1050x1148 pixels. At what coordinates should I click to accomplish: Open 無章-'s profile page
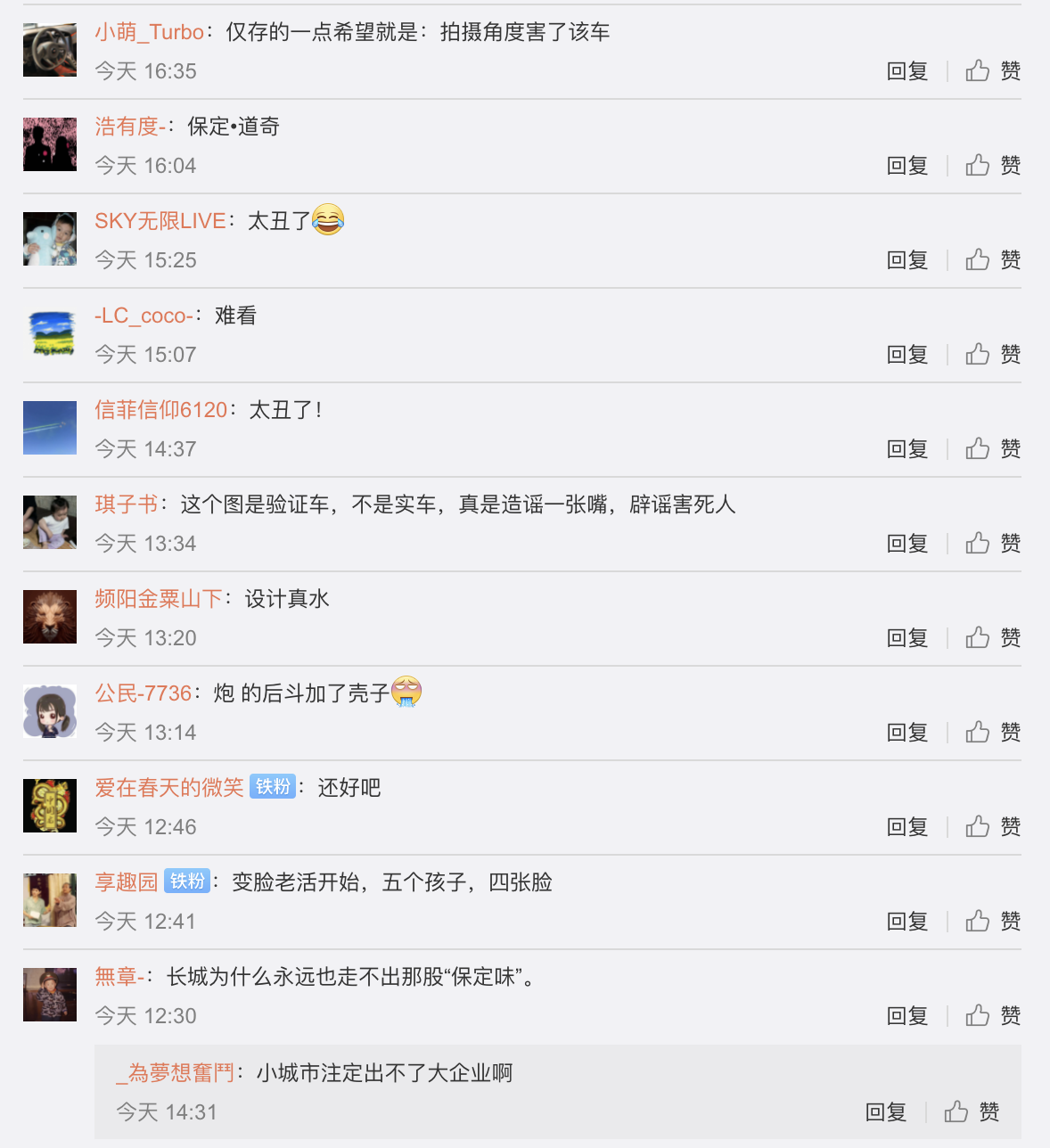[119, 977]
